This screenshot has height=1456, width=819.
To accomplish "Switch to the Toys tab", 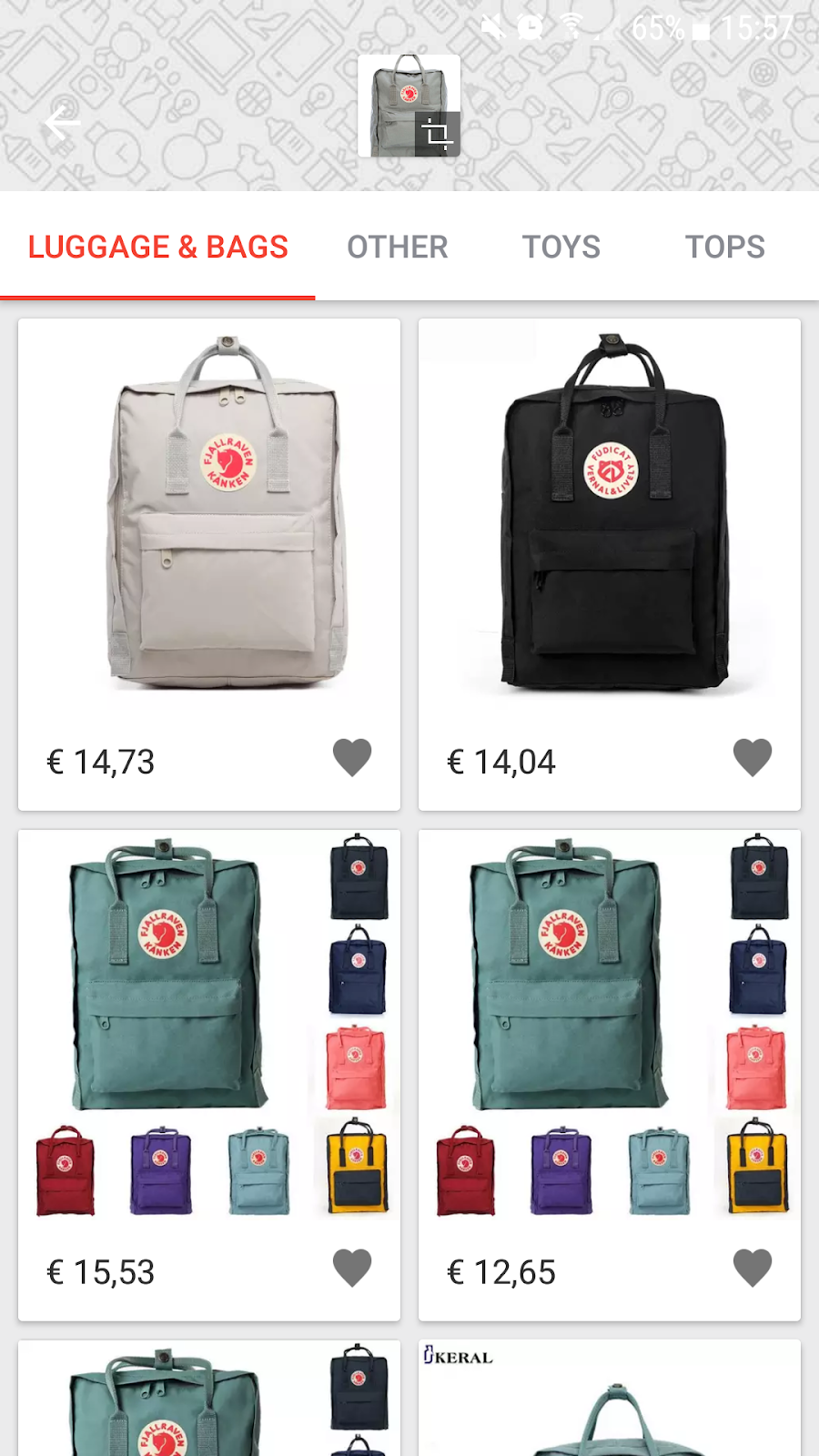I will click(x=561, y=247).
